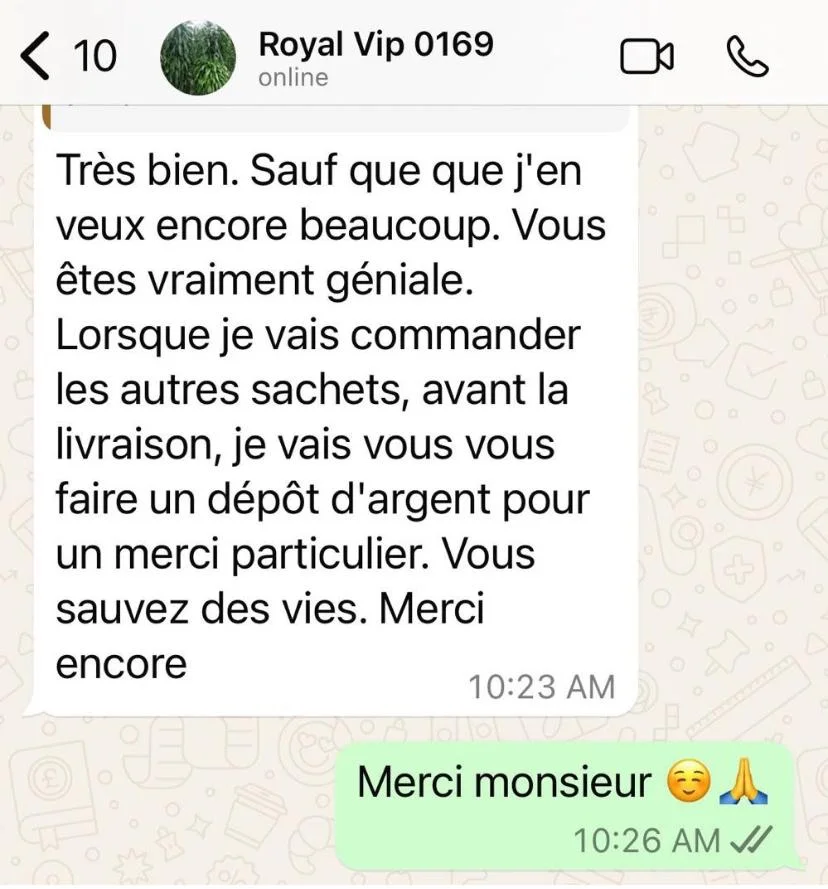View Royal Vip 0169 profile picture
Screen dimensions: 828x889
198,58
